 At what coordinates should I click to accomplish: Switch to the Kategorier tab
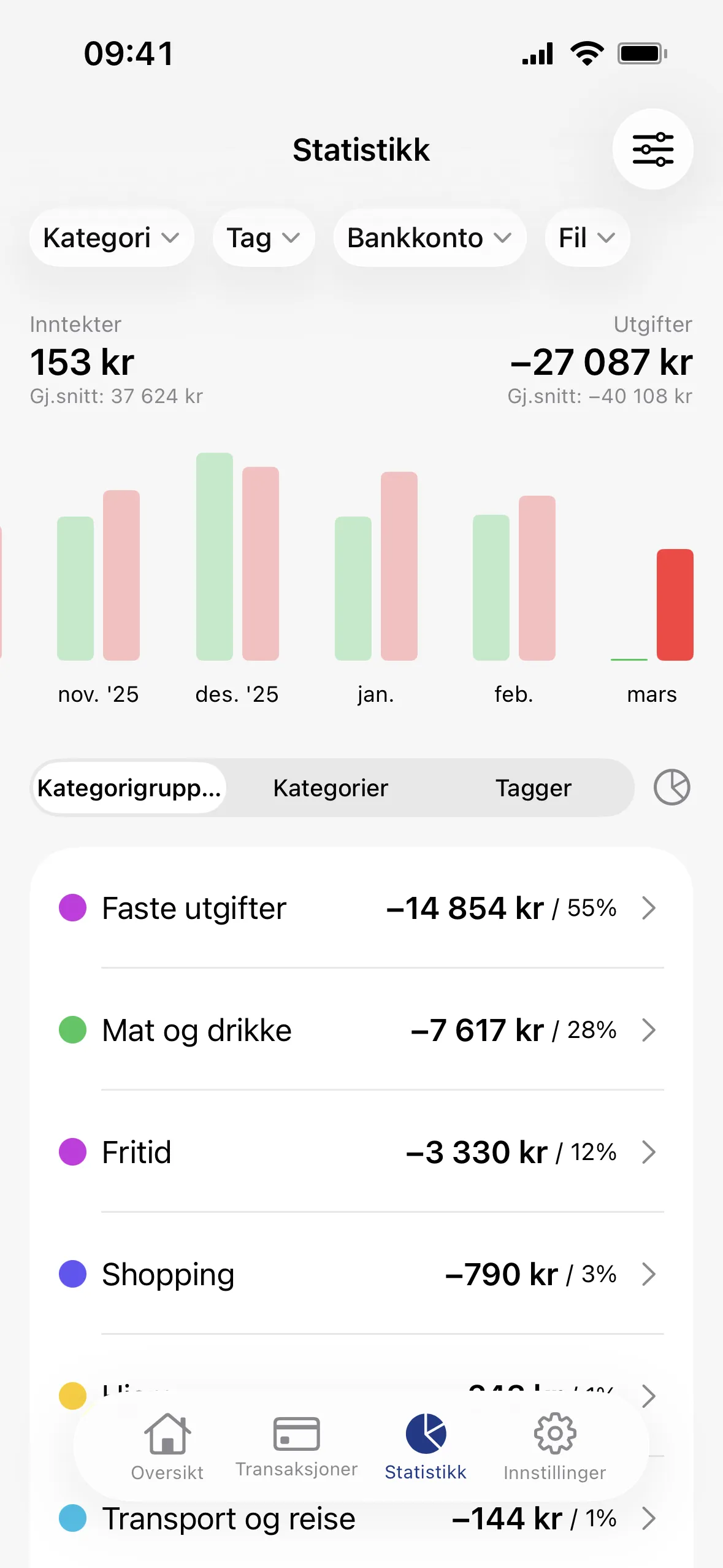330,787
